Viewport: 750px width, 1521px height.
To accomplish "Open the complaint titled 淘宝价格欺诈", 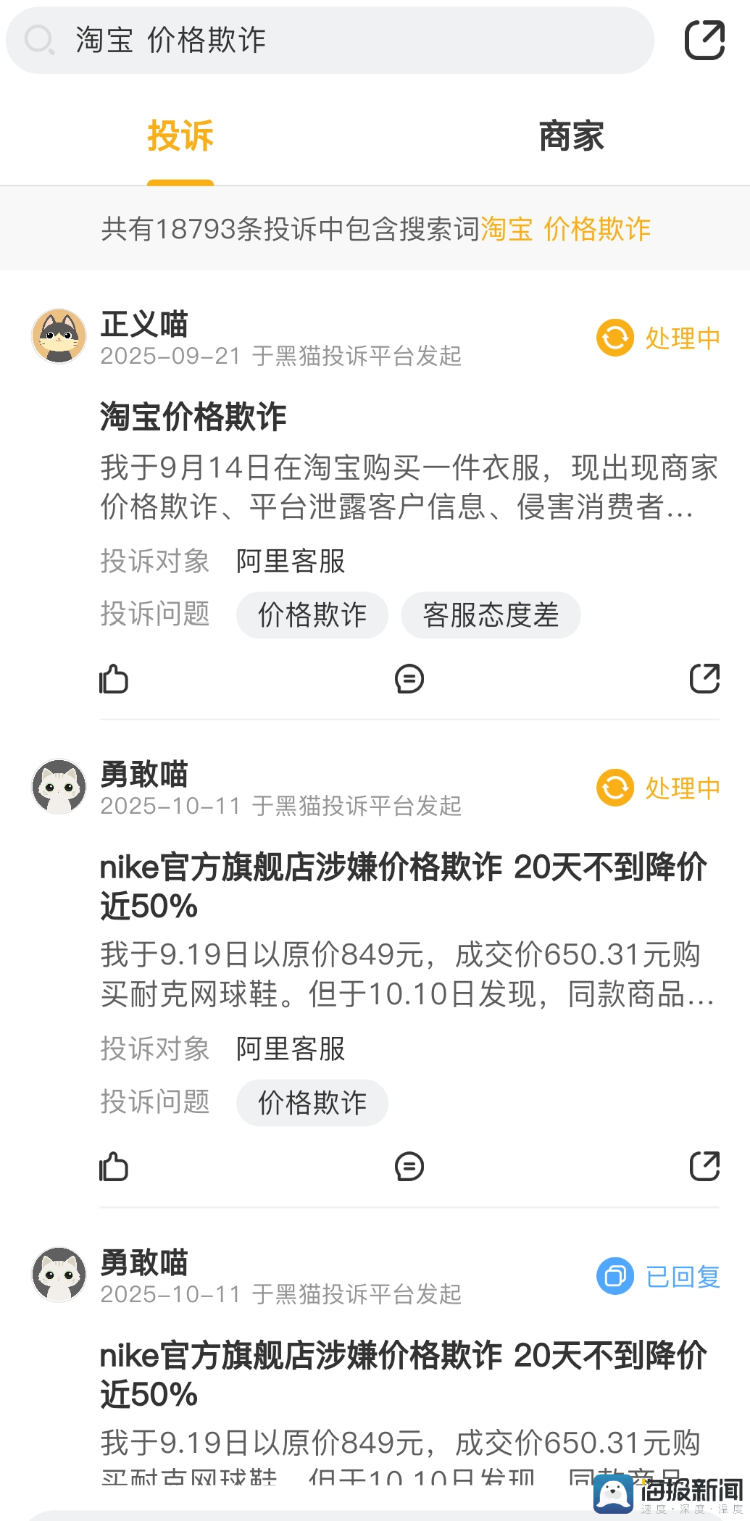I will 193,416.
